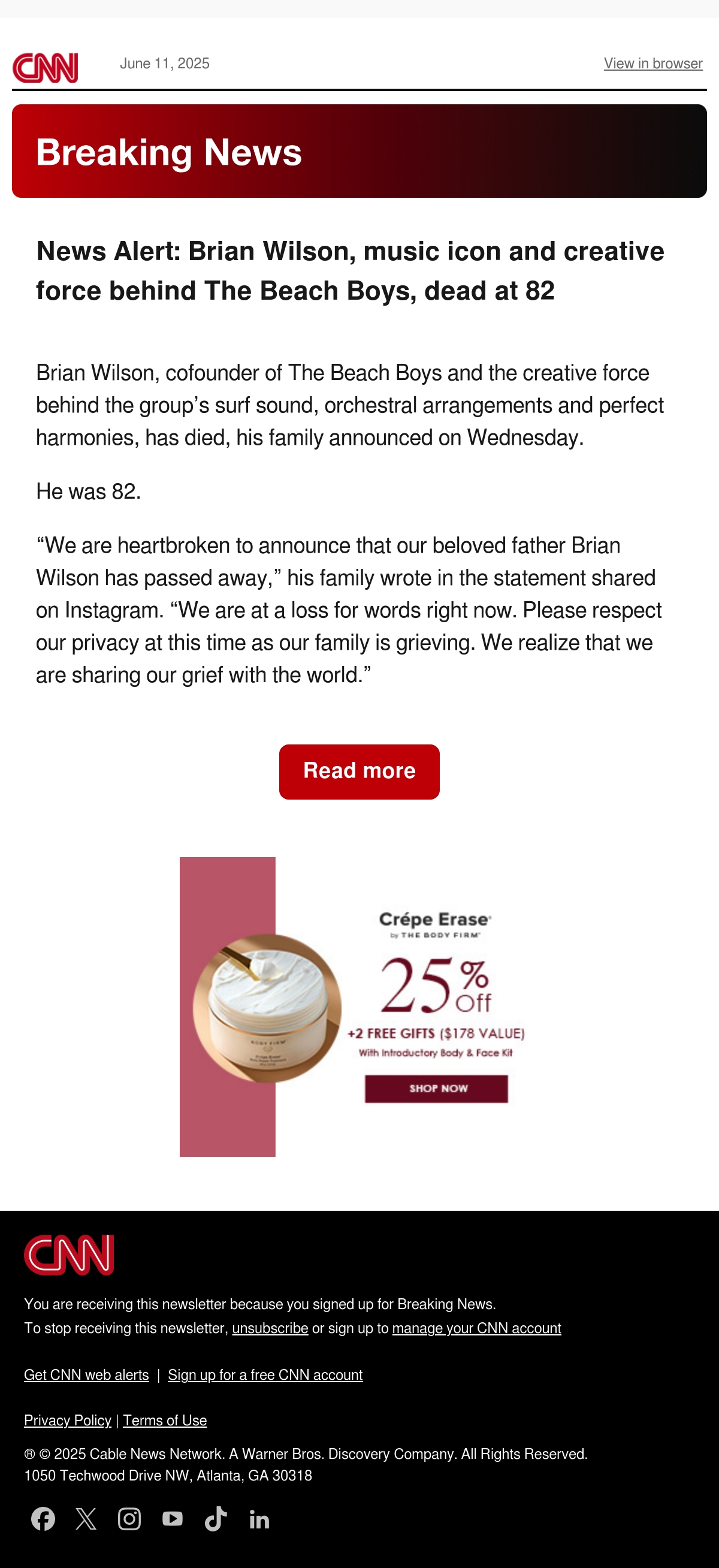The image size is (719, 1568).
Task: Open CNN's Instagram icon
Action: click(x=129, y=1519)
